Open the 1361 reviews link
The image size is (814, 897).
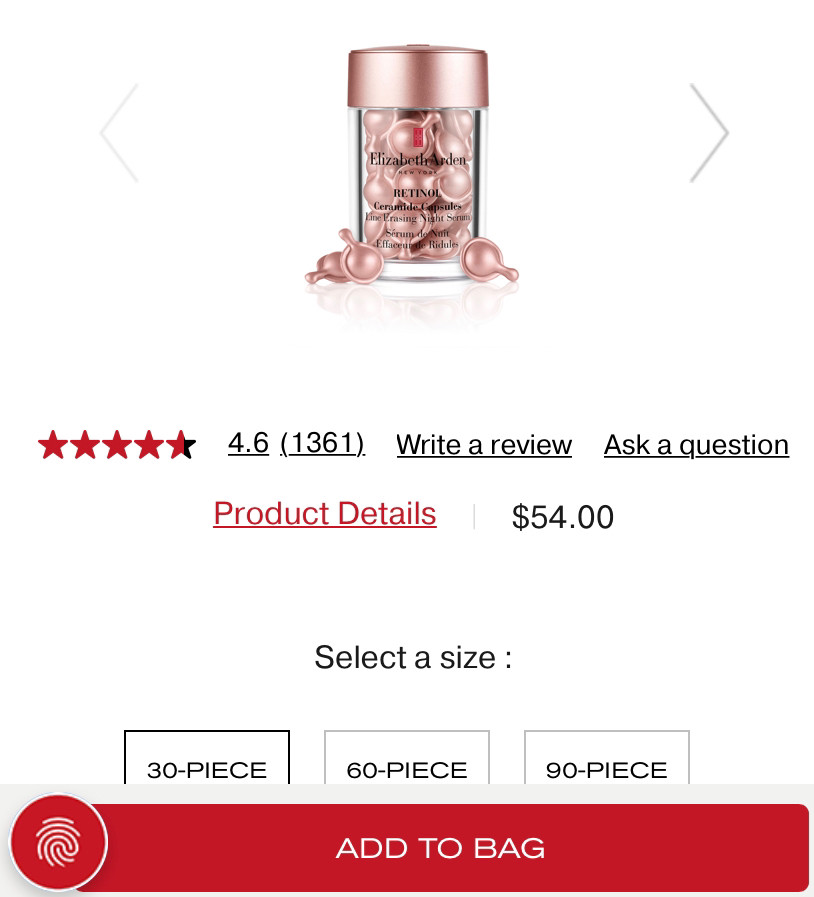[322, 443]
